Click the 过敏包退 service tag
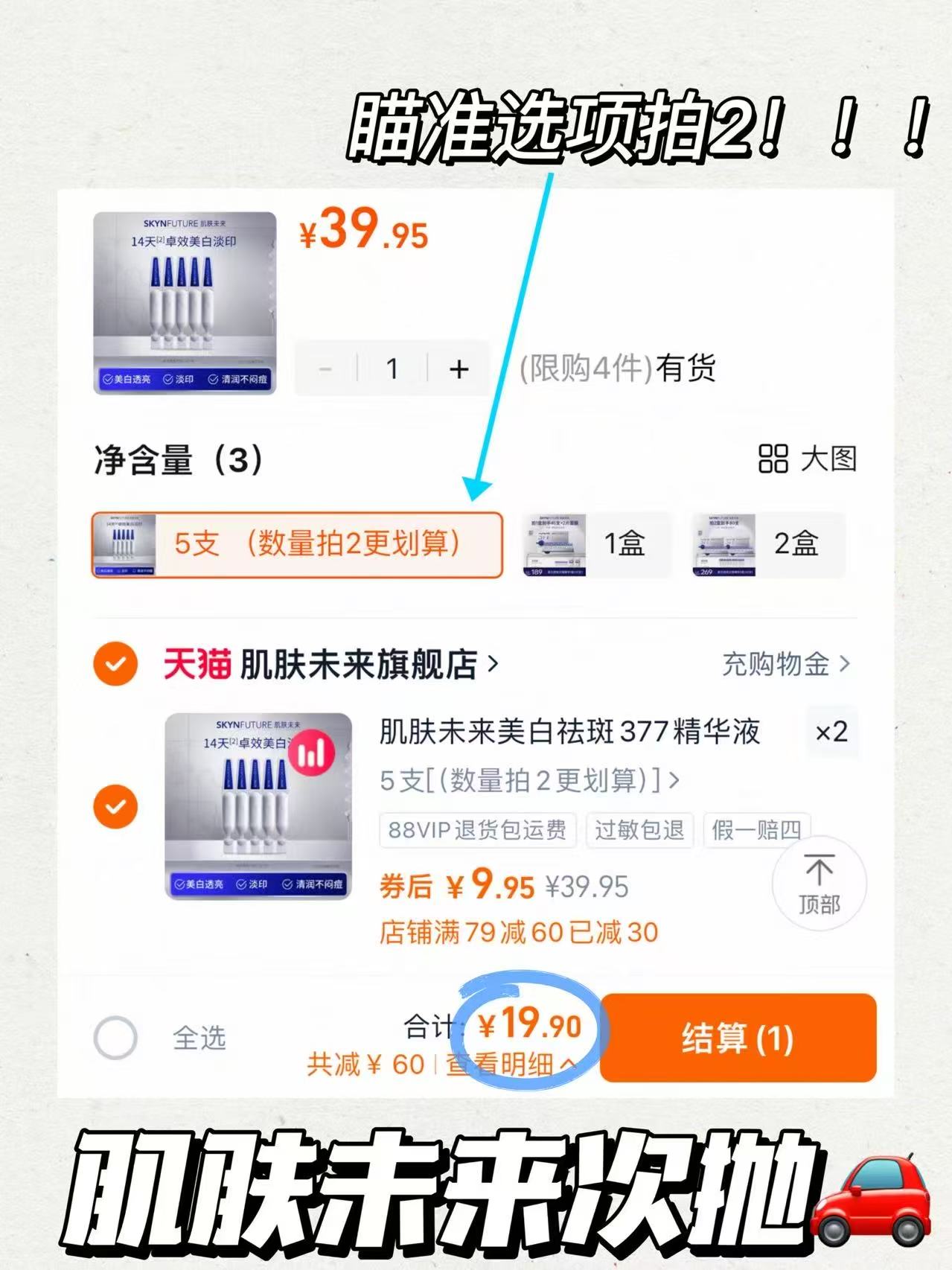 click(x=640, y=832)
